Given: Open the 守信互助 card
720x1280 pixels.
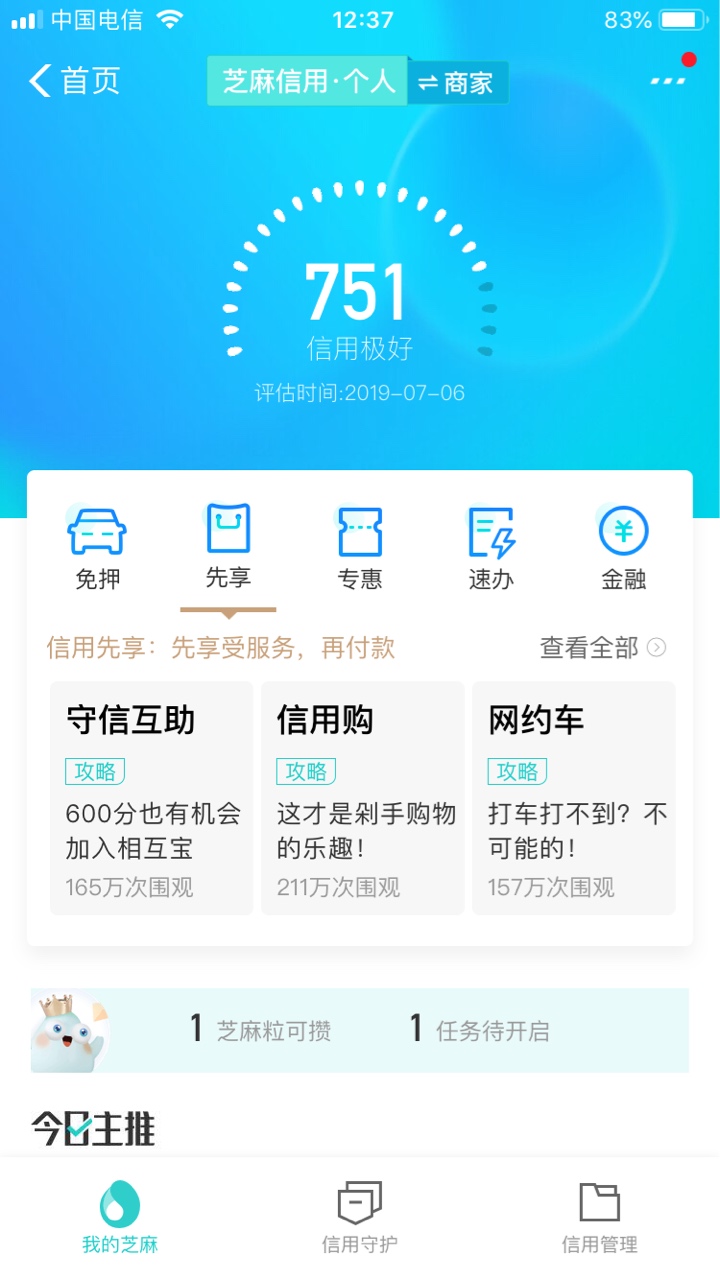Looking at the screenshot, I should [151, 798].
